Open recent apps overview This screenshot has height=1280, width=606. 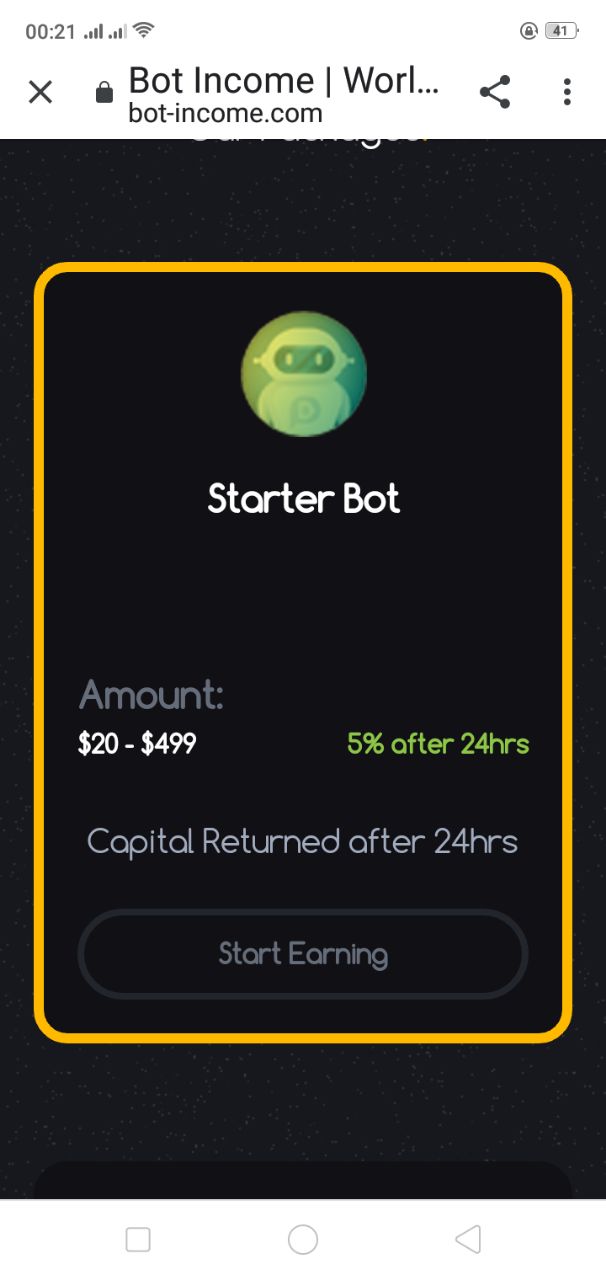point(138,1240)
